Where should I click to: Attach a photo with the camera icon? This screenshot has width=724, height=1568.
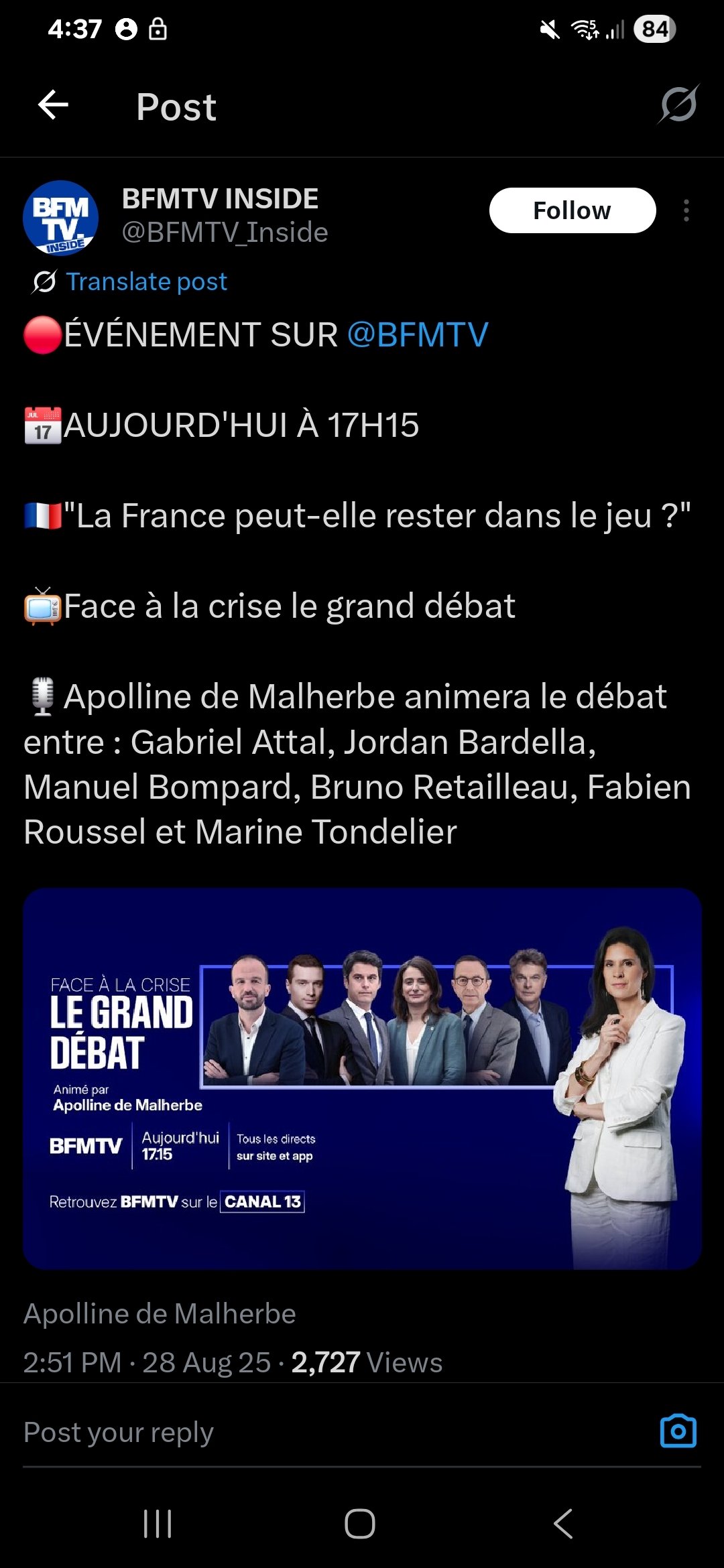[x=678, y=1431]
